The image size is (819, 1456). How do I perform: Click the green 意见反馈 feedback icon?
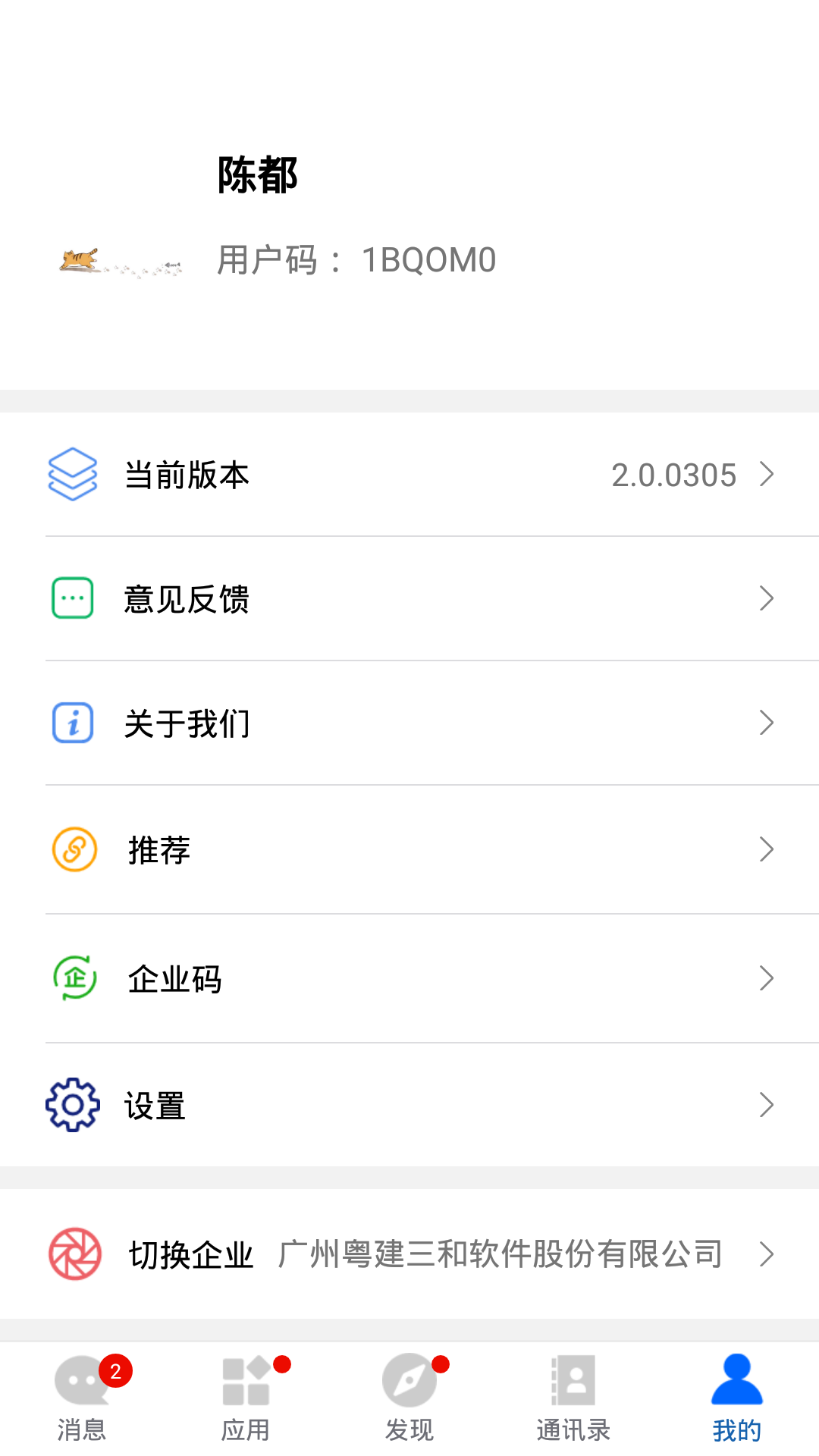(72, 598)
